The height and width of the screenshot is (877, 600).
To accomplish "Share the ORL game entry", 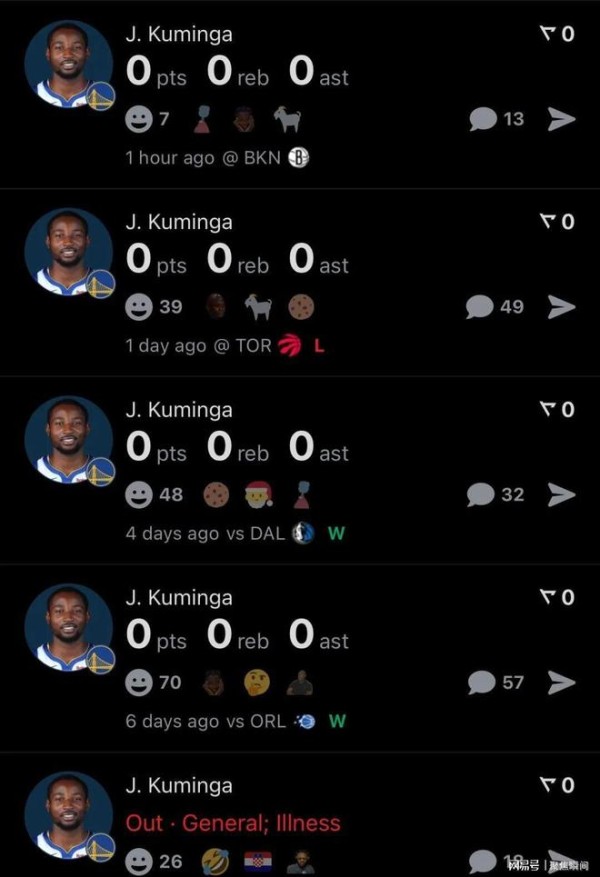I will (x=562, y=683).
